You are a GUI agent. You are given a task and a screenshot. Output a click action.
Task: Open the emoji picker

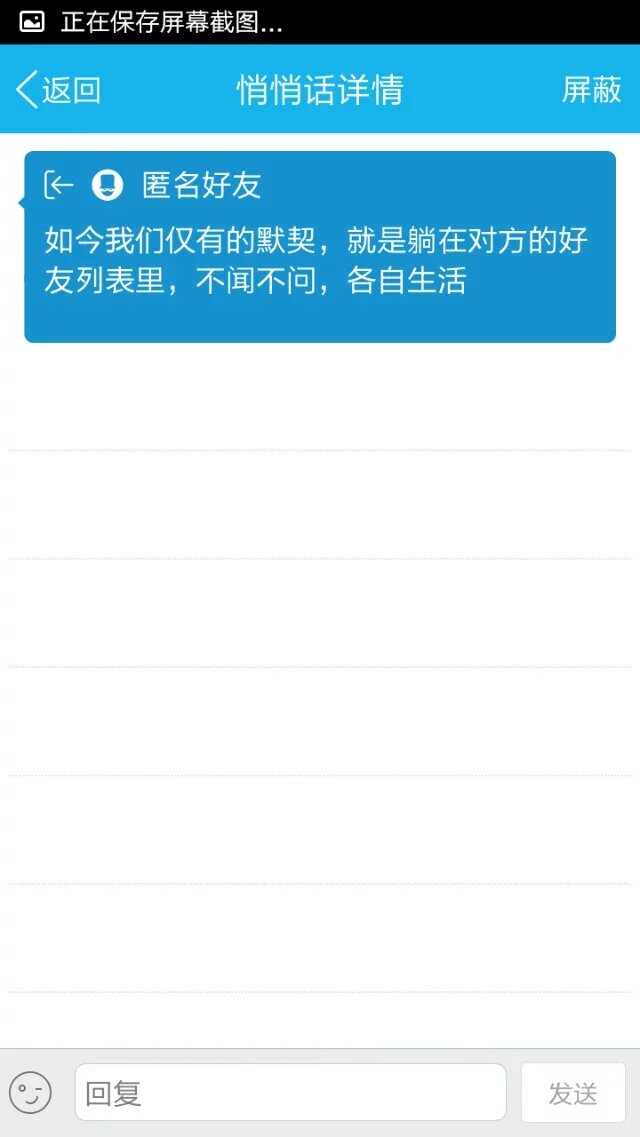pyautogui.click(x=30, y=1092)
